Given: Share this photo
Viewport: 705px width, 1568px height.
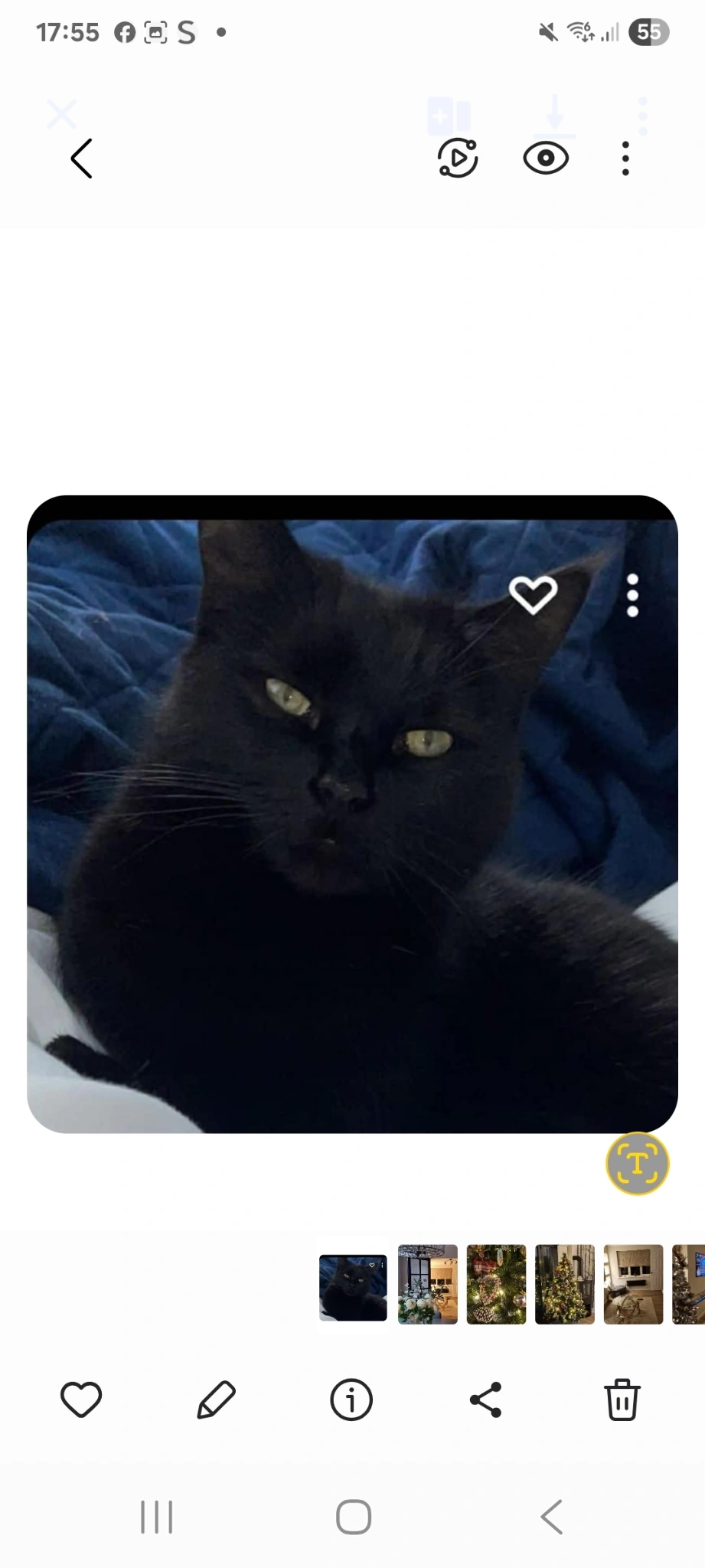Looking at the screenshot, I should [486, 1400].
